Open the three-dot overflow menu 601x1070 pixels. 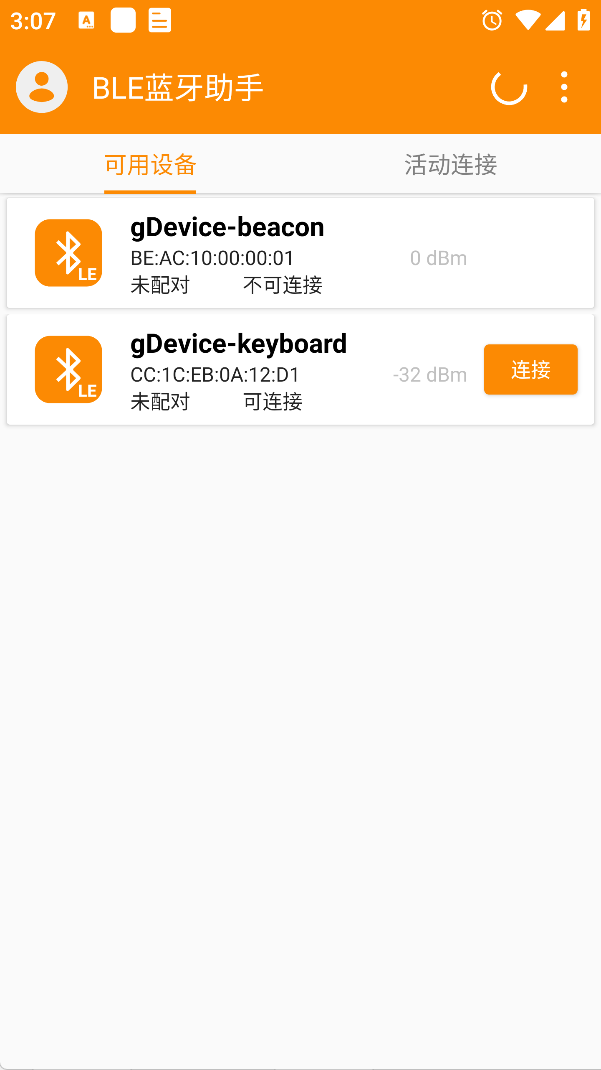click(x=564, y=87)
